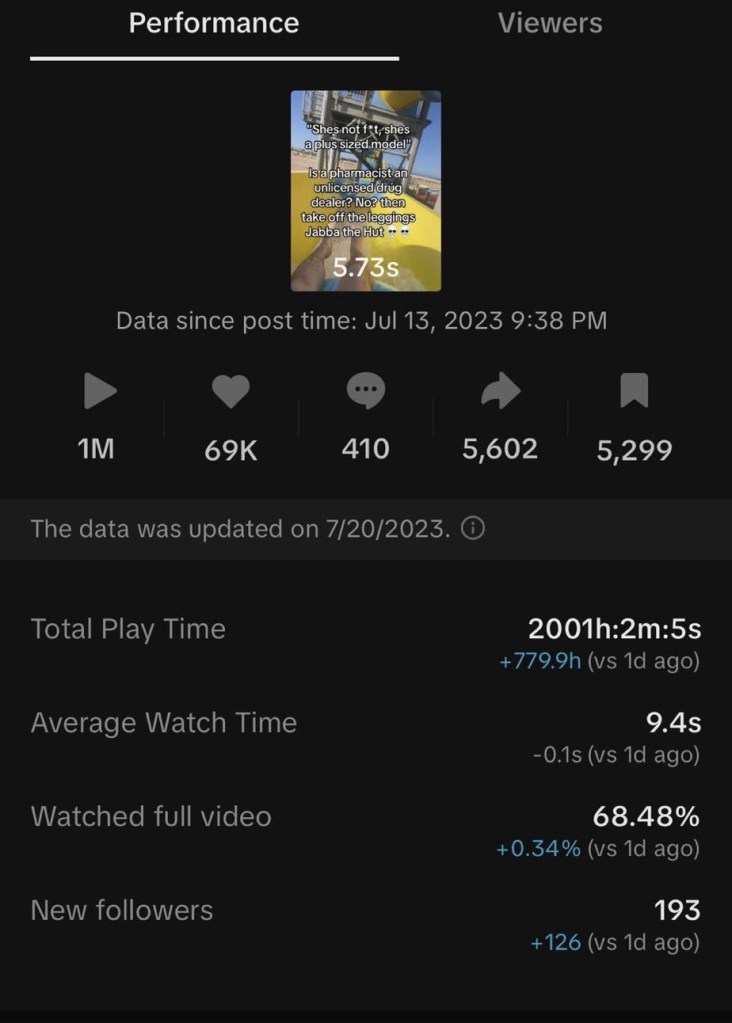
Task: Switch to the Viewers tab
Action: [550, 24]
